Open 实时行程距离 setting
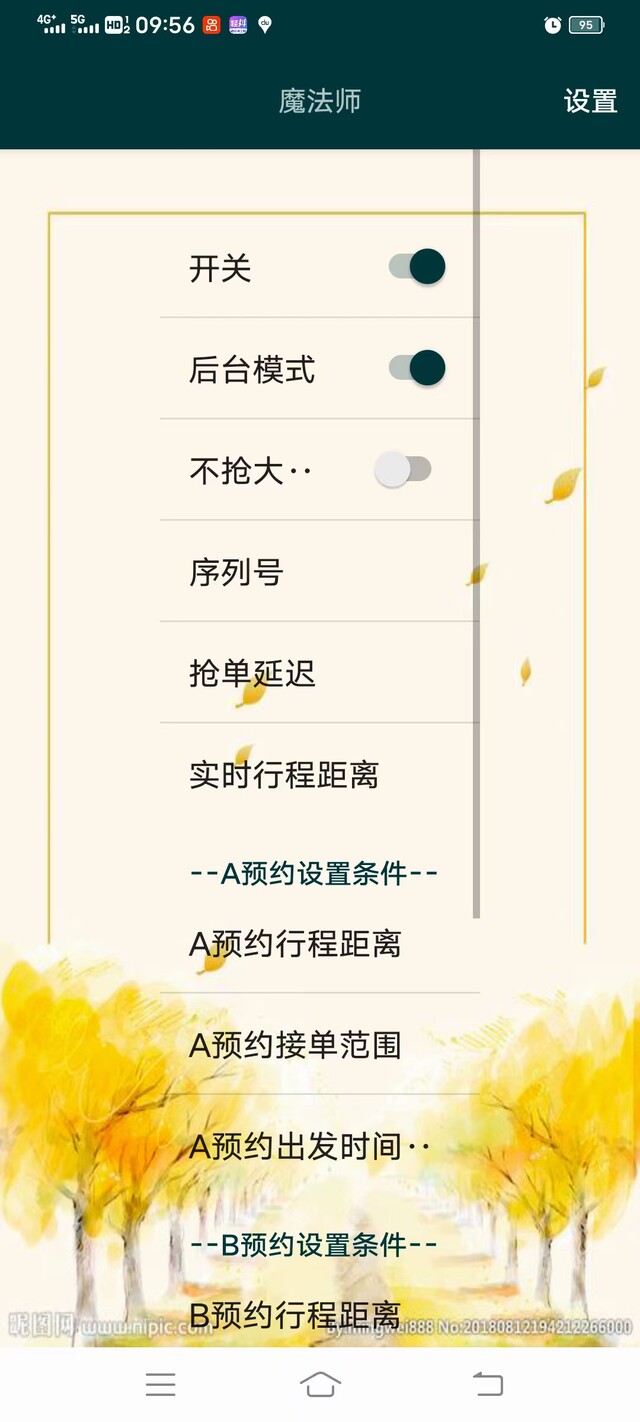The image size is (640, 1422). 320,774
